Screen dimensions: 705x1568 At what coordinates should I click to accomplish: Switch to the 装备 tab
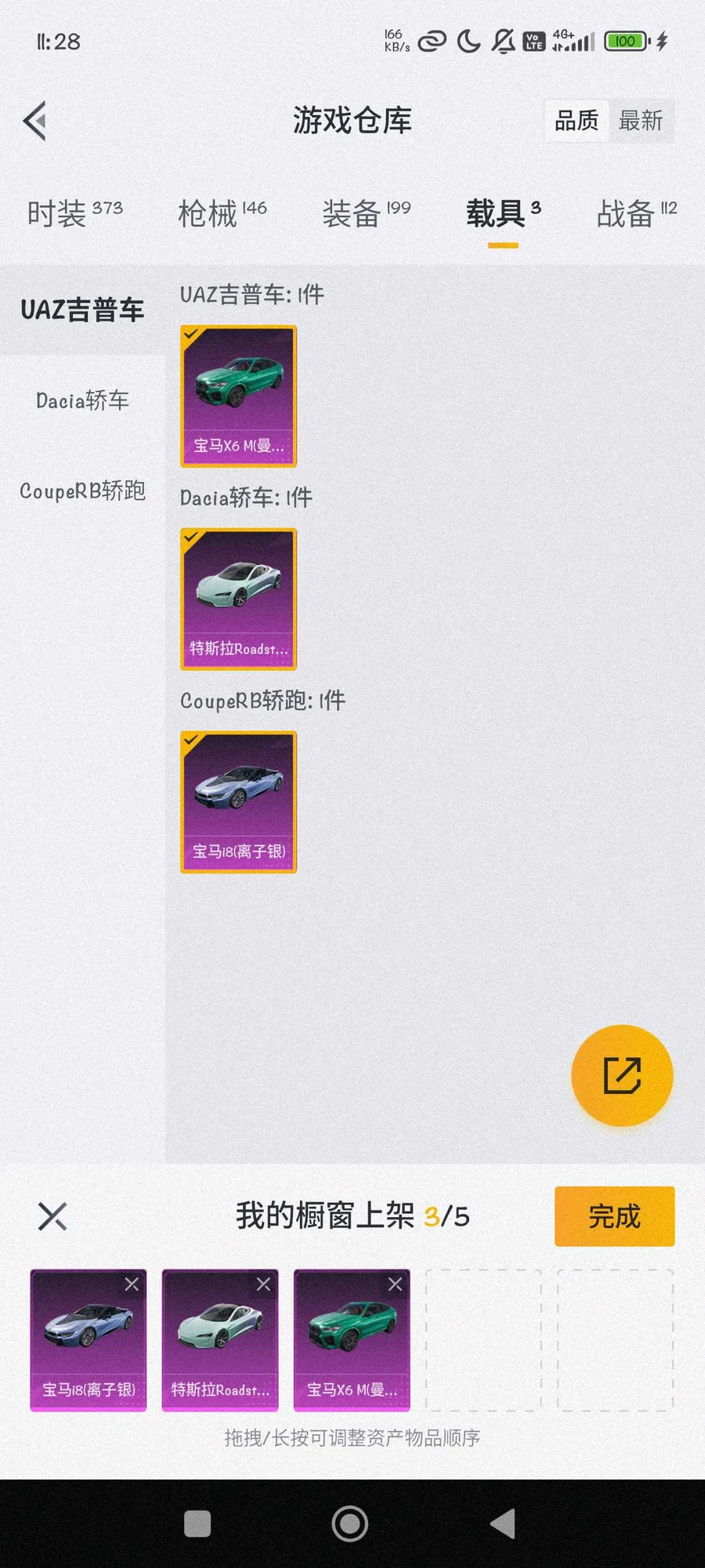[366, 213]
